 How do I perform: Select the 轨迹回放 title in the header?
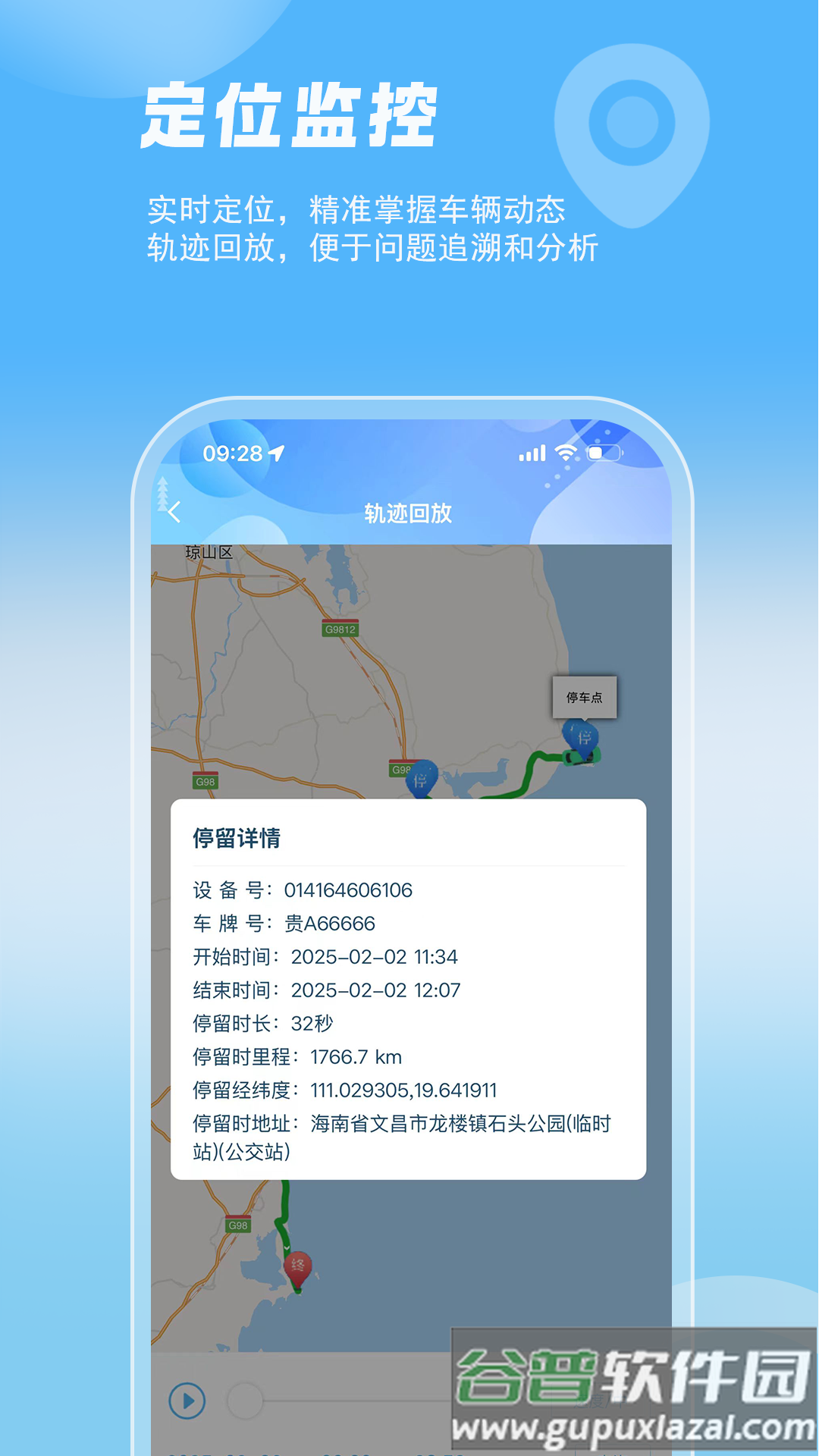409,513
